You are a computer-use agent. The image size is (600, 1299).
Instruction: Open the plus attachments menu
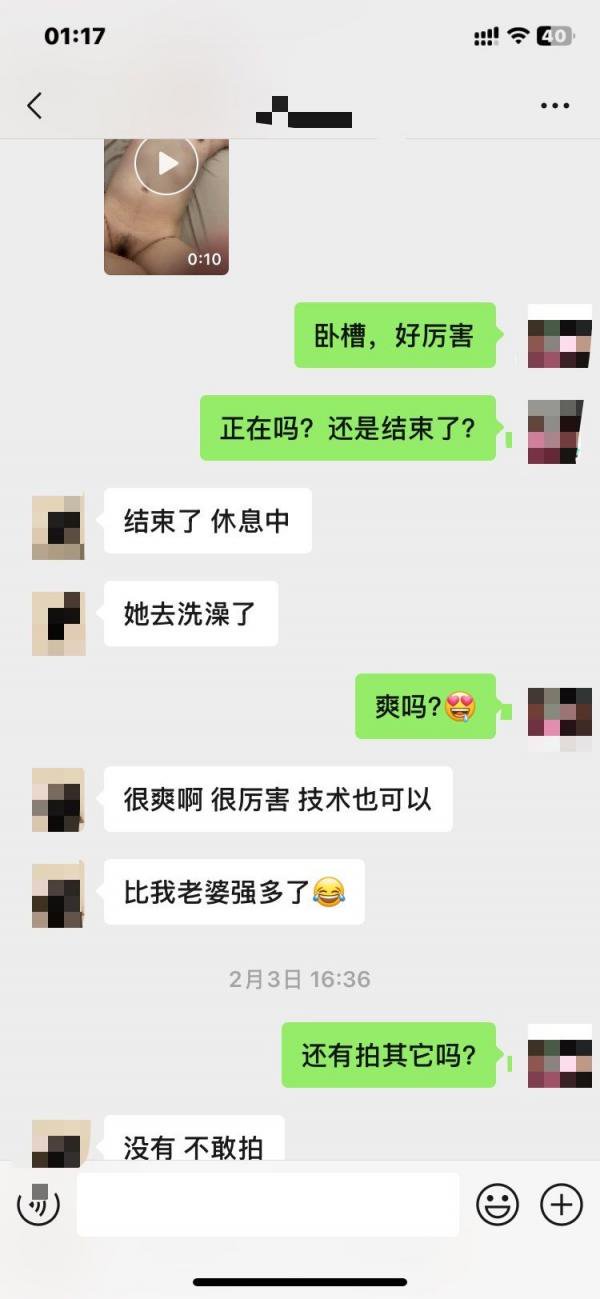tap(561, 1204)
